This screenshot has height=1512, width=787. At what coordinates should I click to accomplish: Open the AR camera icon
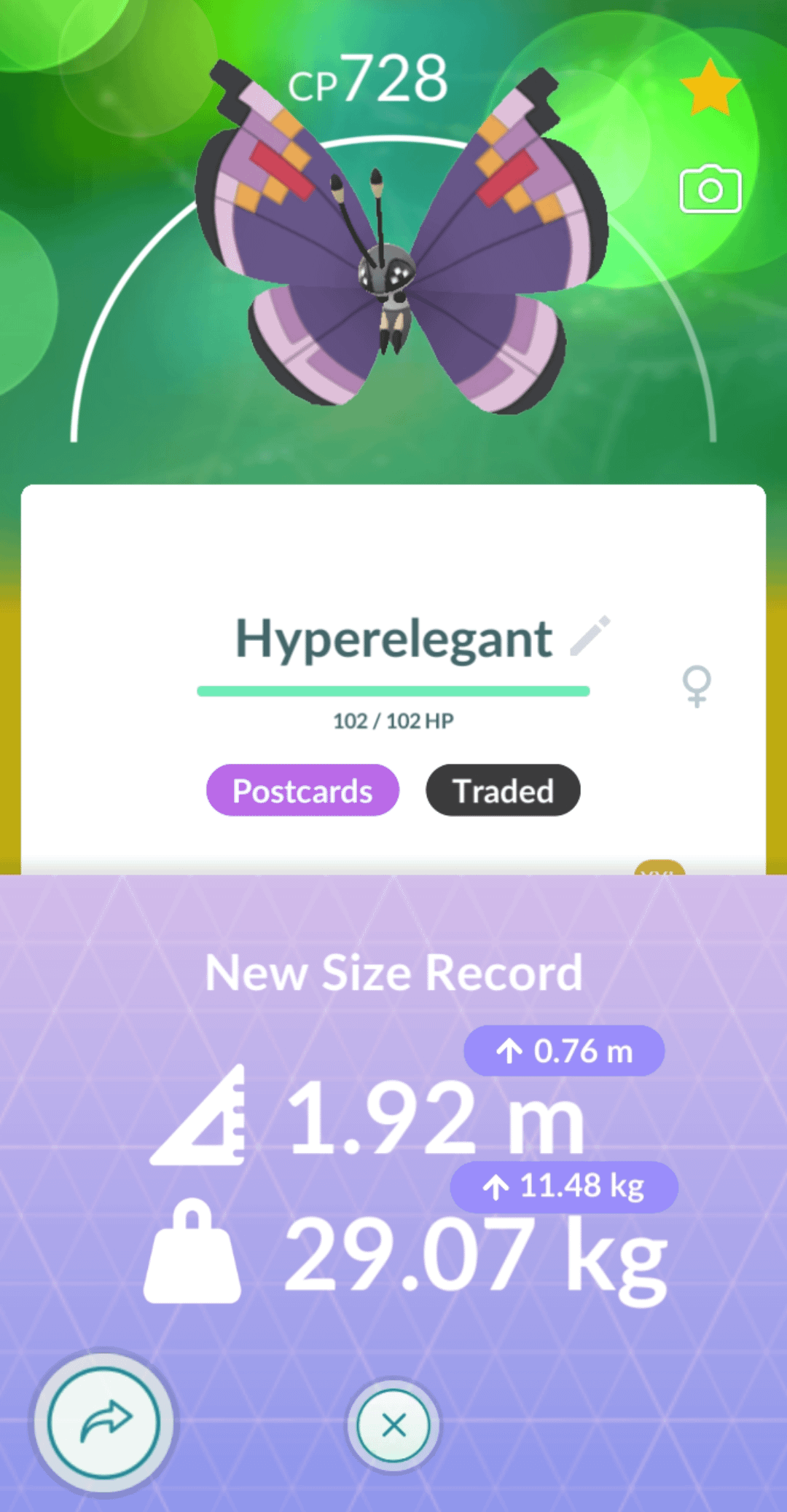coord(710,190)
